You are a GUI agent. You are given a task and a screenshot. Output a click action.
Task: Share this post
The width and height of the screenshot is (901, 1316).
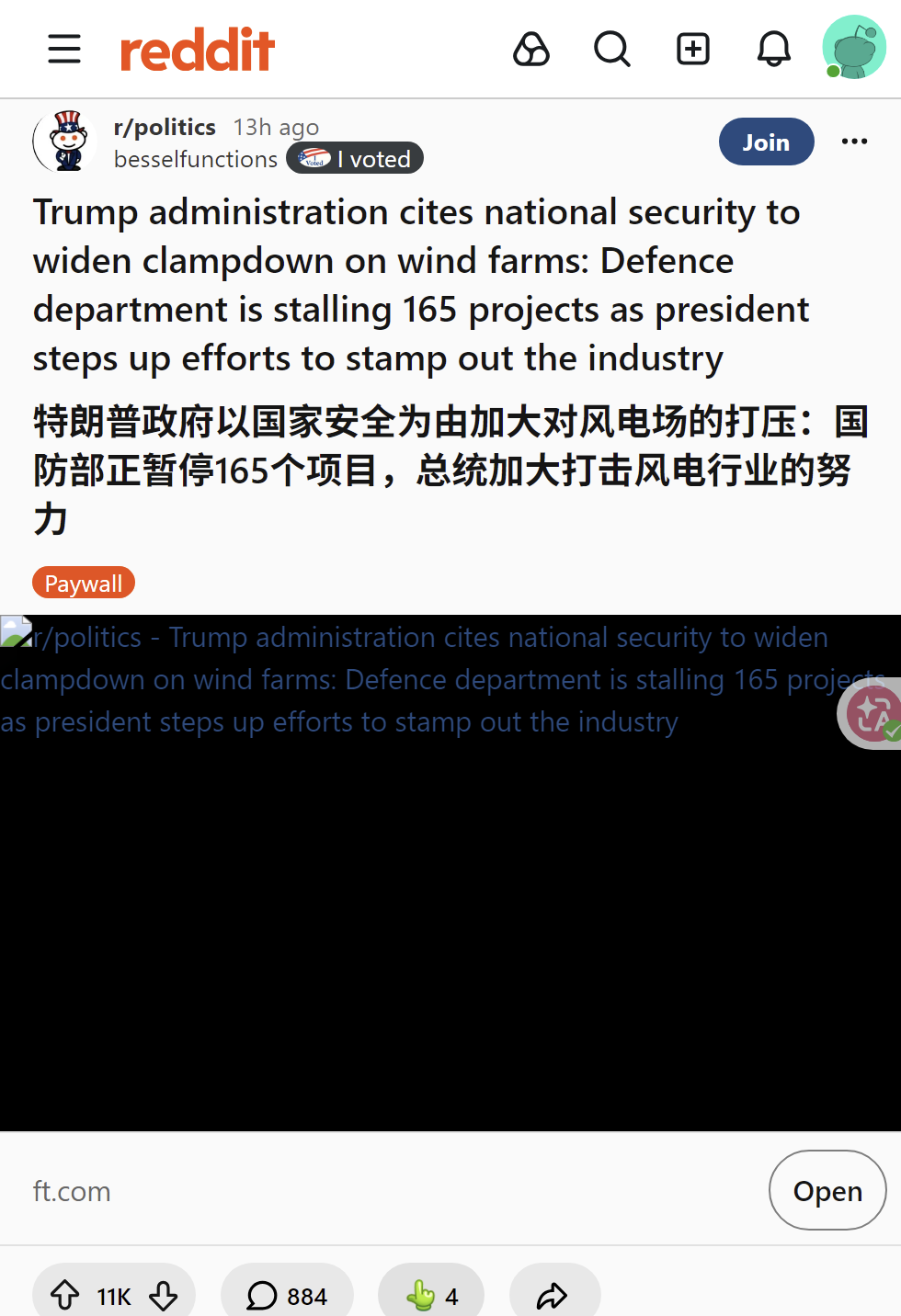click(x=554, y=1296)
